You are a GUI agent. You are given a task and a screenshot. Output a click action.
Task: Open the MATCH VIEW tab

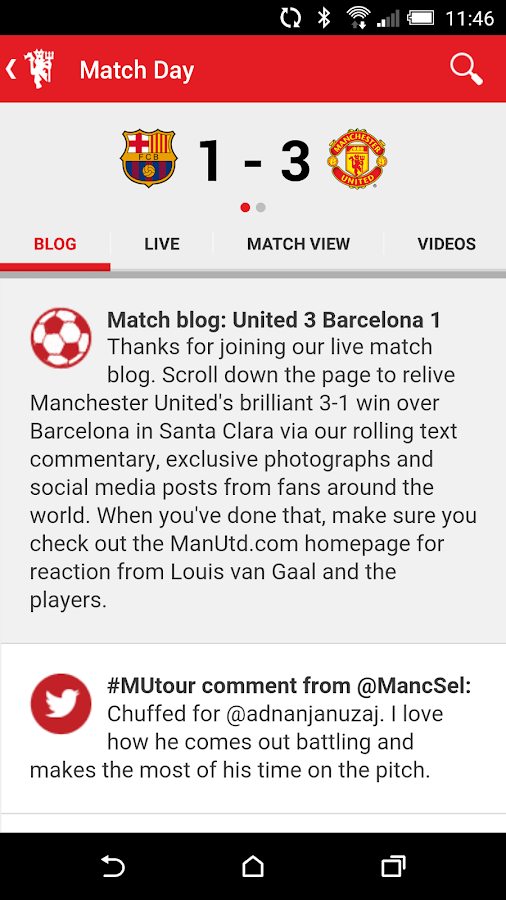click(x=298, y=244)
